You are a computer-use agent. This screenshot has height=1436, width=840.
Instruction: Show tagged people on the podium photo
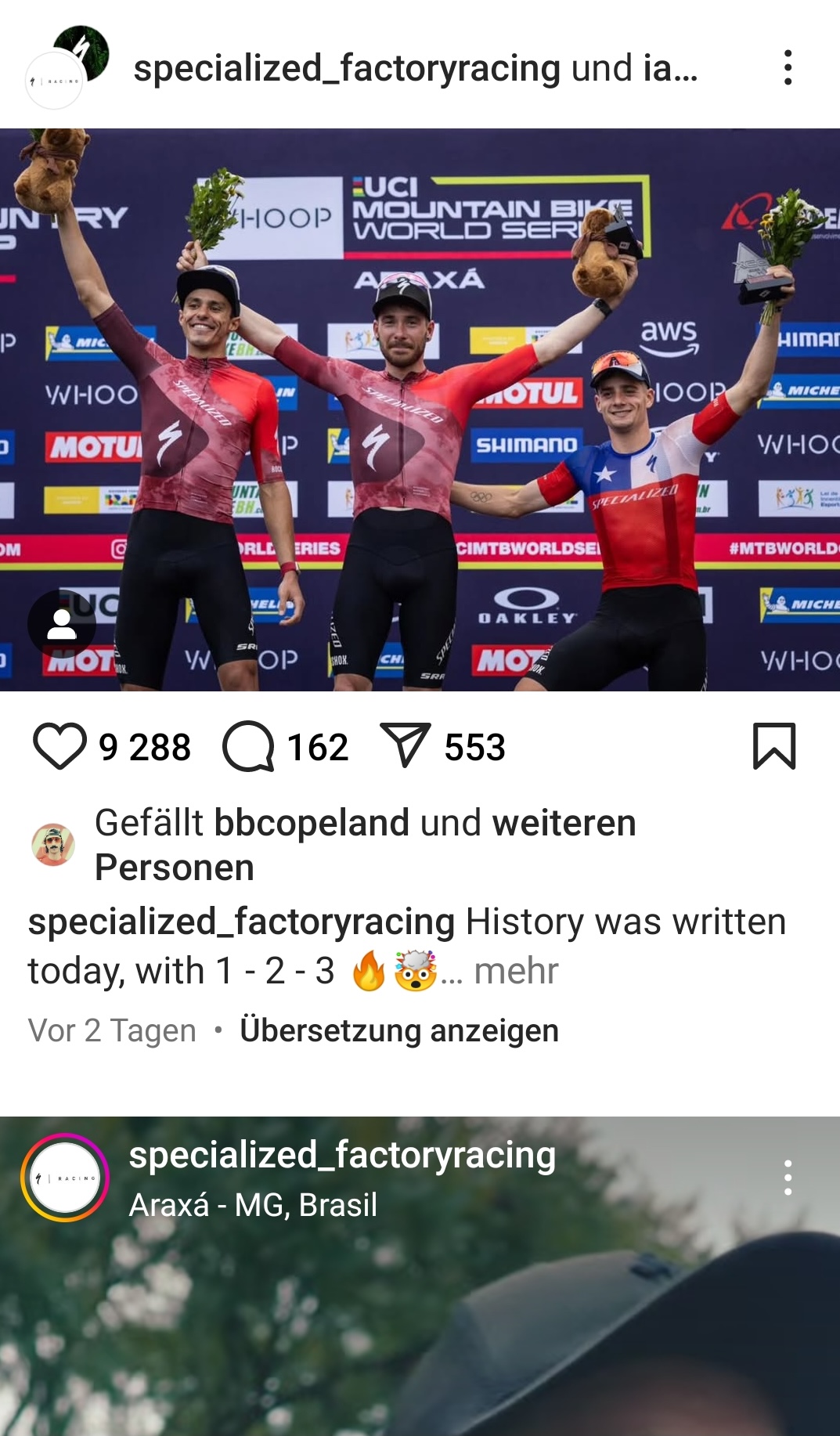coord(62,624)
